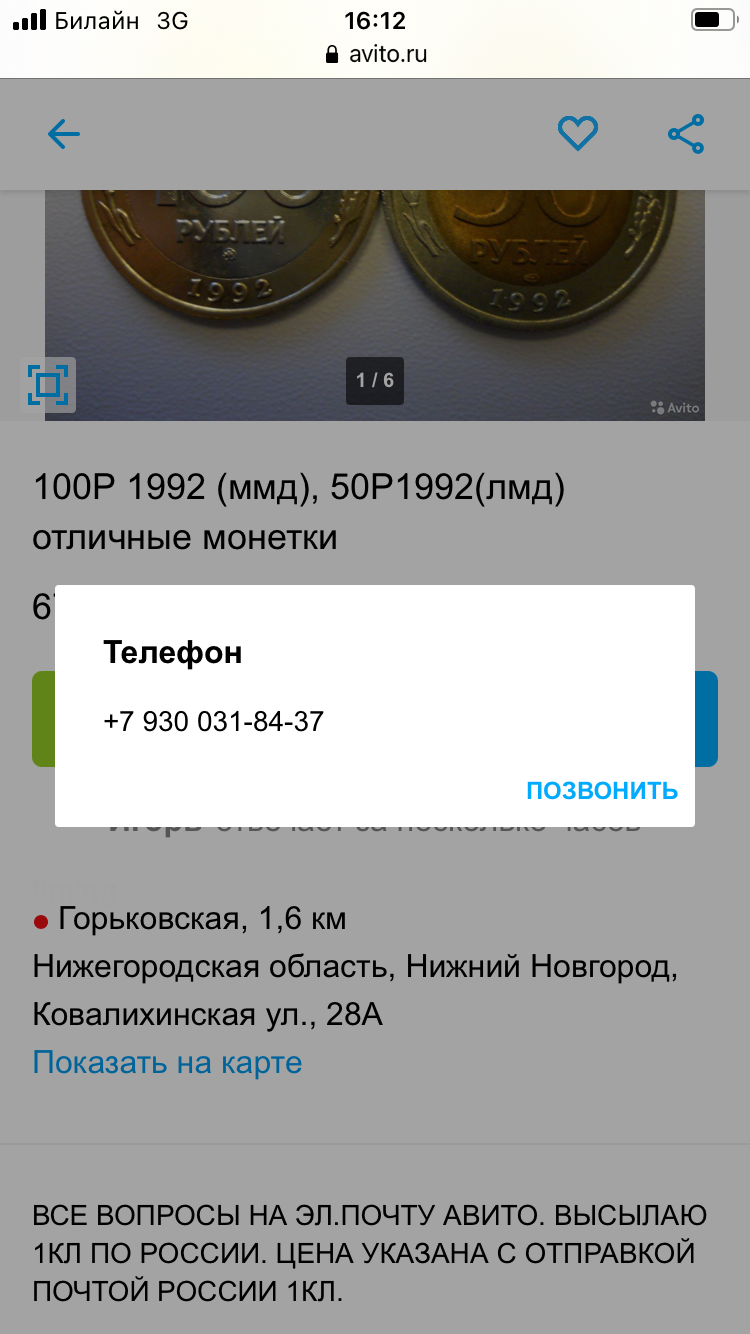Share this coin listing
The height and width of the screenshot is (1334, 750).
pyautogui.click(x=686, y=134)
